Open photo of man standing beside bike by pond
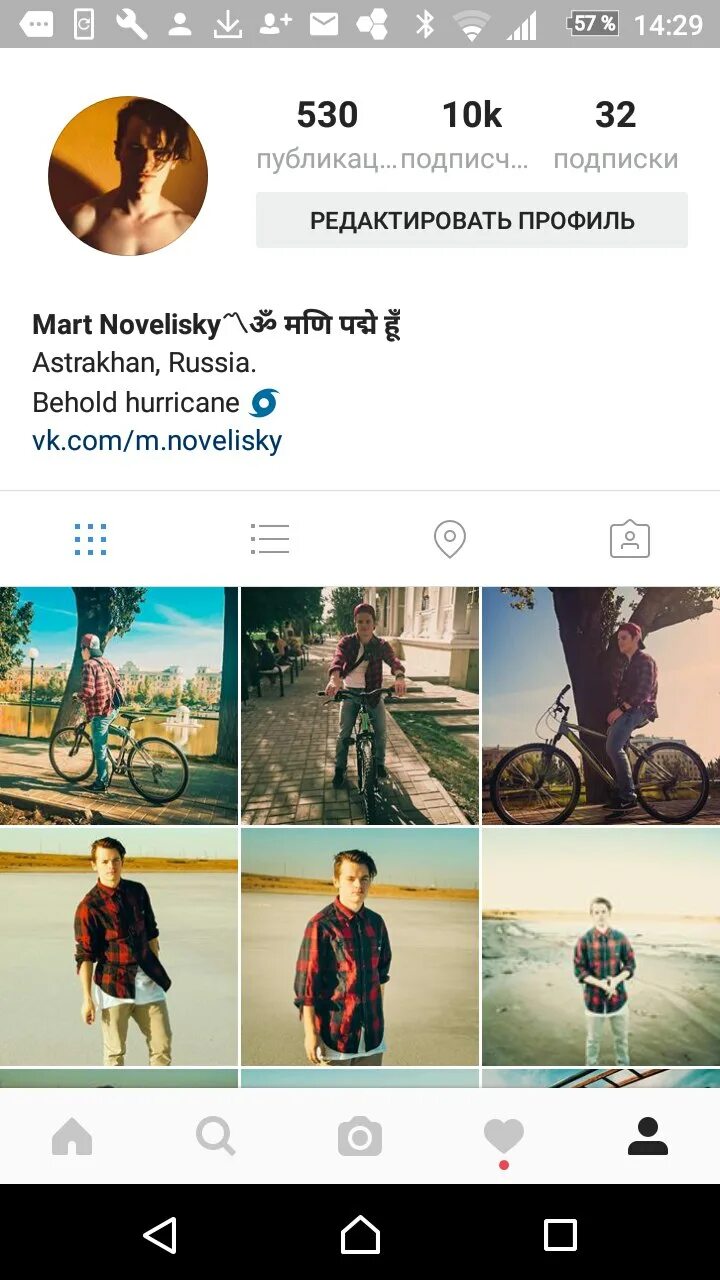The width and height of the screenshot is (720, 1280). (x=119, y=705)
